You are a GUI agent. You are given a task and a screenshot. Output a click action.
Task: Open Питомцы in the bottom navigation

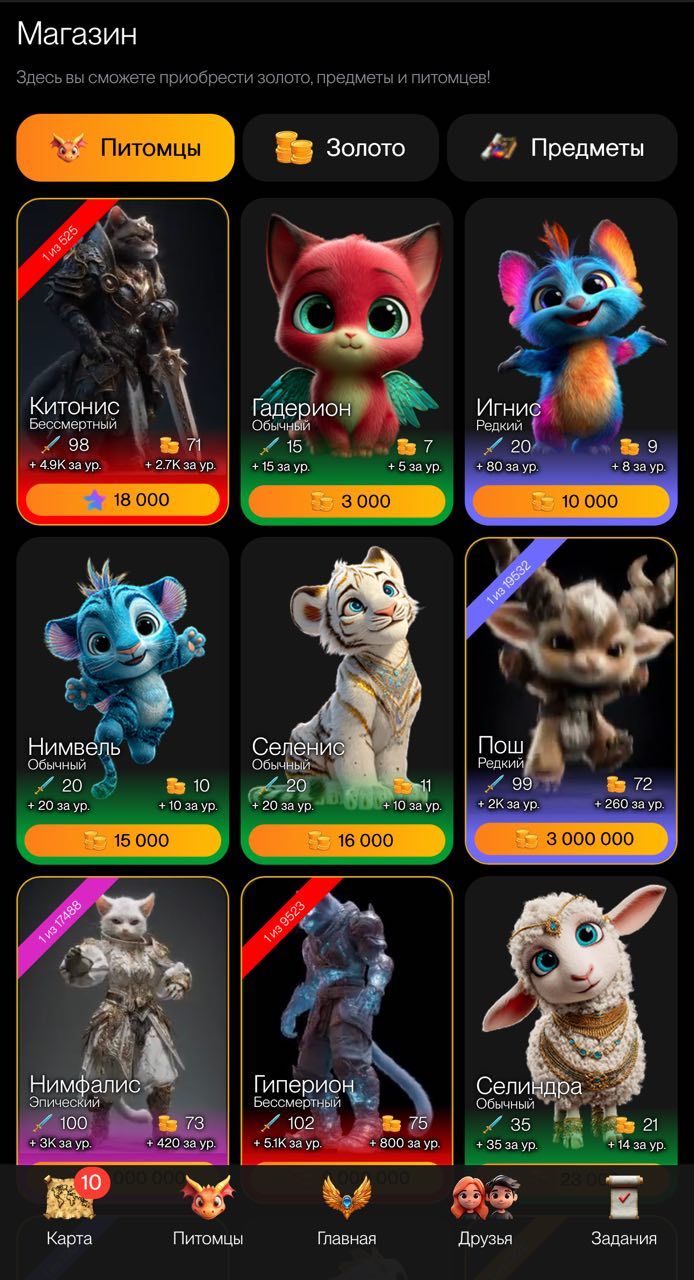pyautogui.click(x=208, y=1212)
